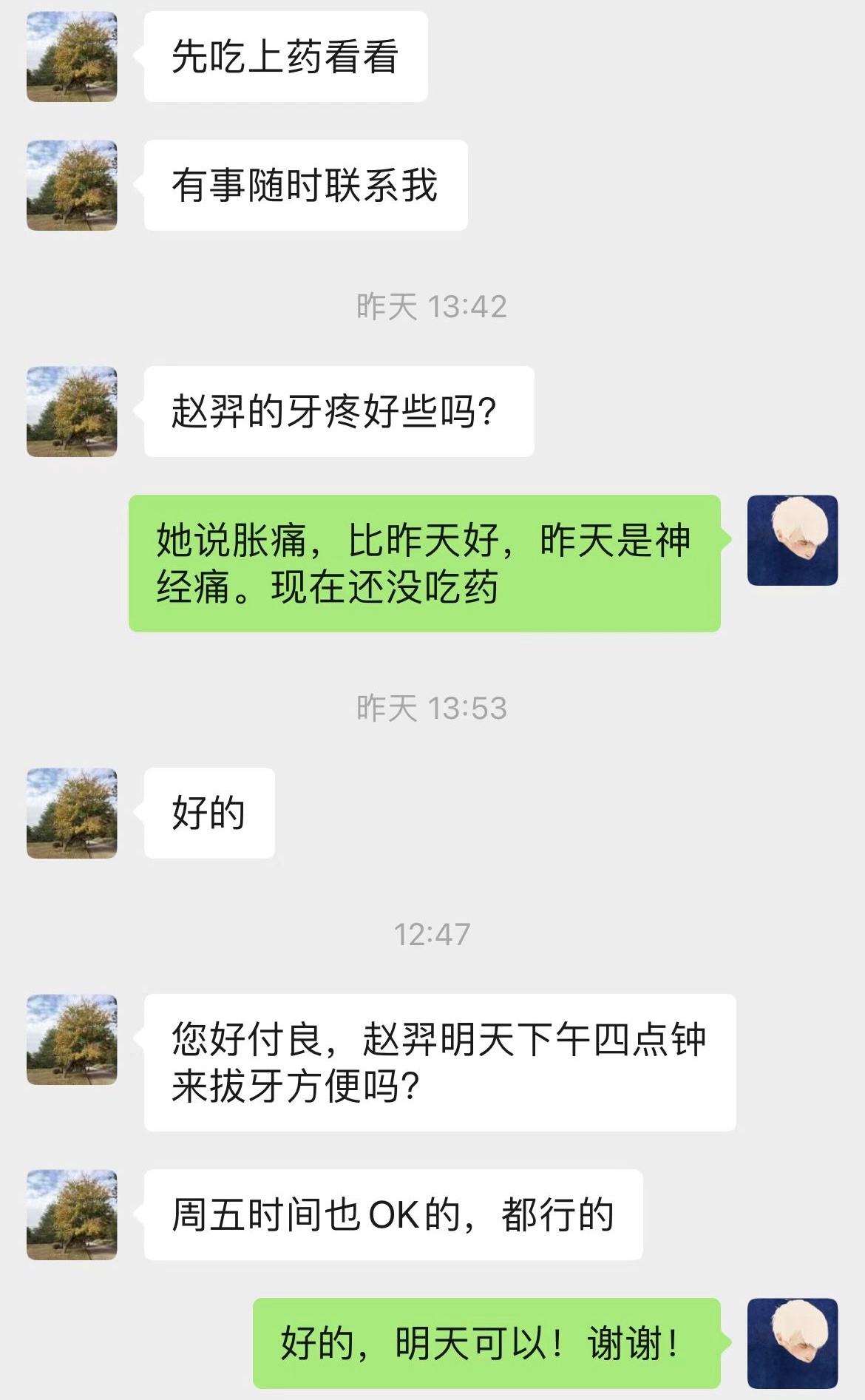The image size is (865, 1400).
Task: Open own profile avatar beside 好的，明天可以
Action: click(x=792, y=1343)
